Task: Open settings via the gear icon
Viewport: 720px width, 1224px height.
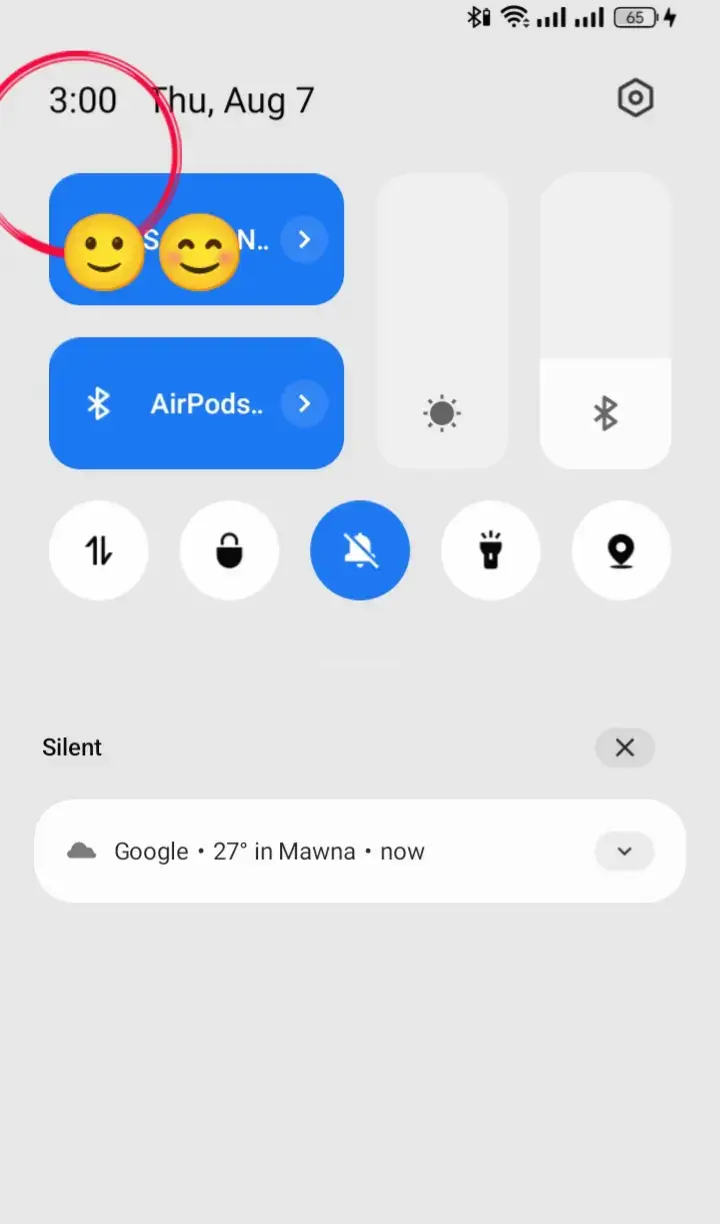Action: point(635,99)
